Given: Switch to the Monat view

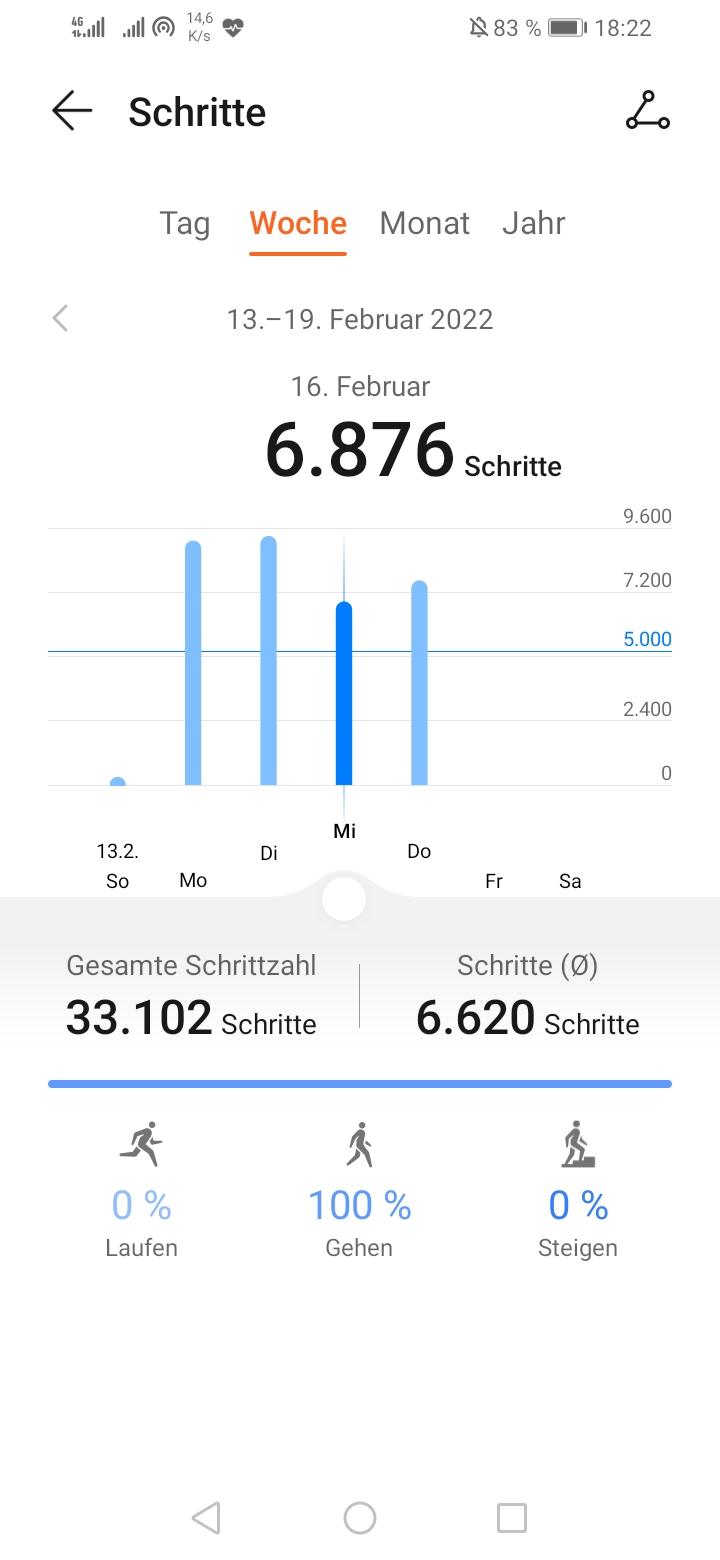Looking at the screenshot, I should (x=424, y=223).
